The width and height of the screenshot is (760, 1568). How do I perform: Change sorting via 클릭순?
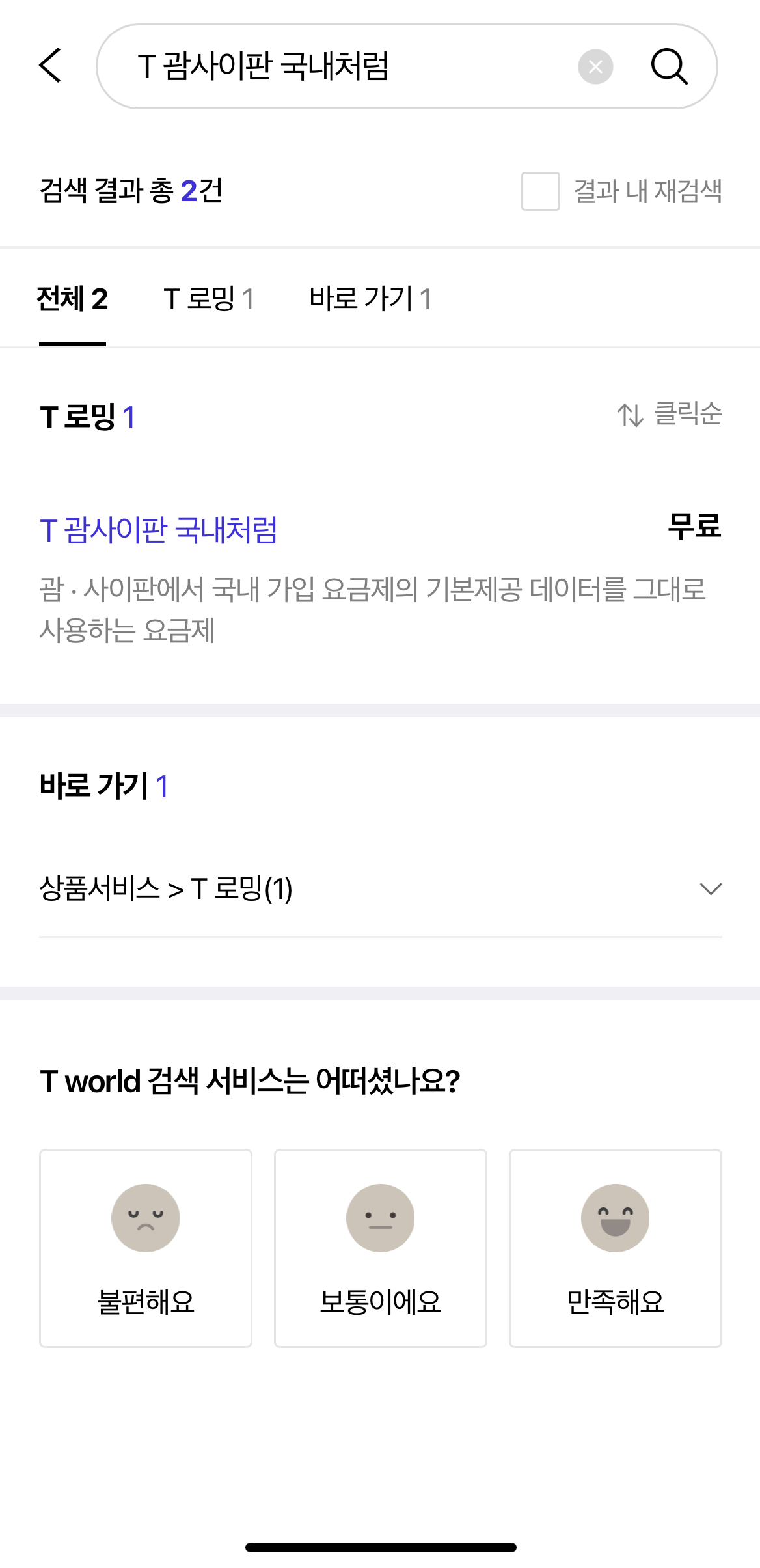[688, 415]
